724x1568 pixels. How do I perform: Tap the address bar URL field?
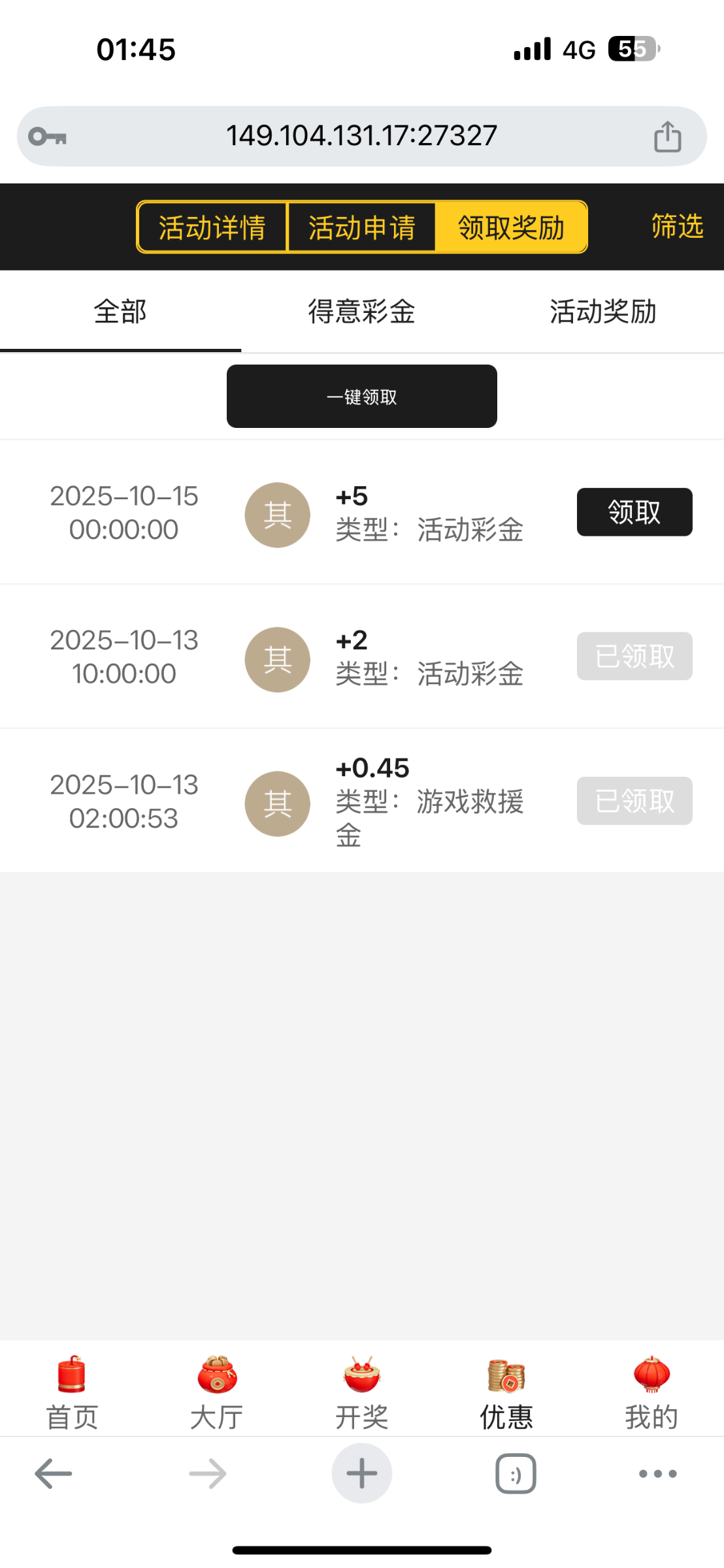tap(361, 136)
